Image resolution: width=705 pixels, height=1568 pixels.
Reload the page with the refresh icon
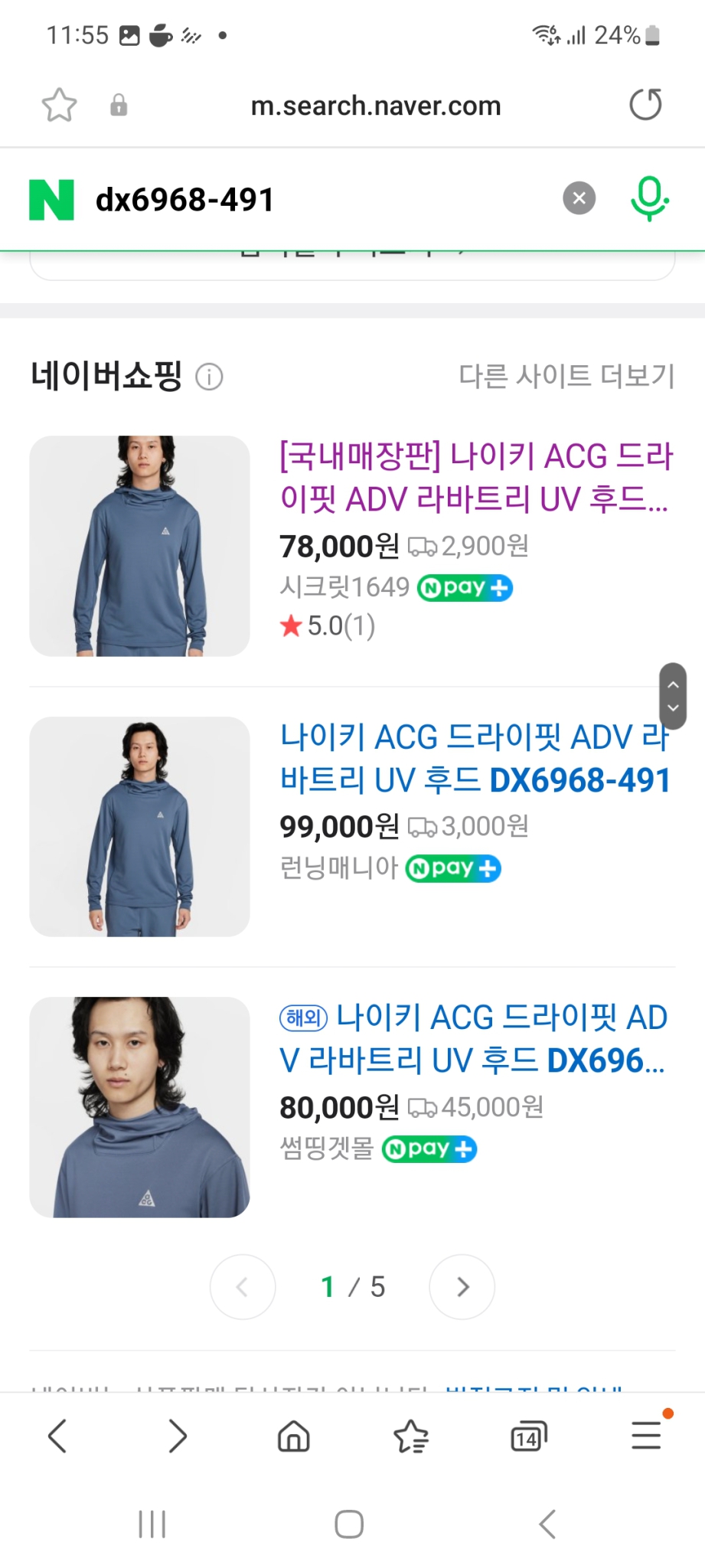coord(645,106)
